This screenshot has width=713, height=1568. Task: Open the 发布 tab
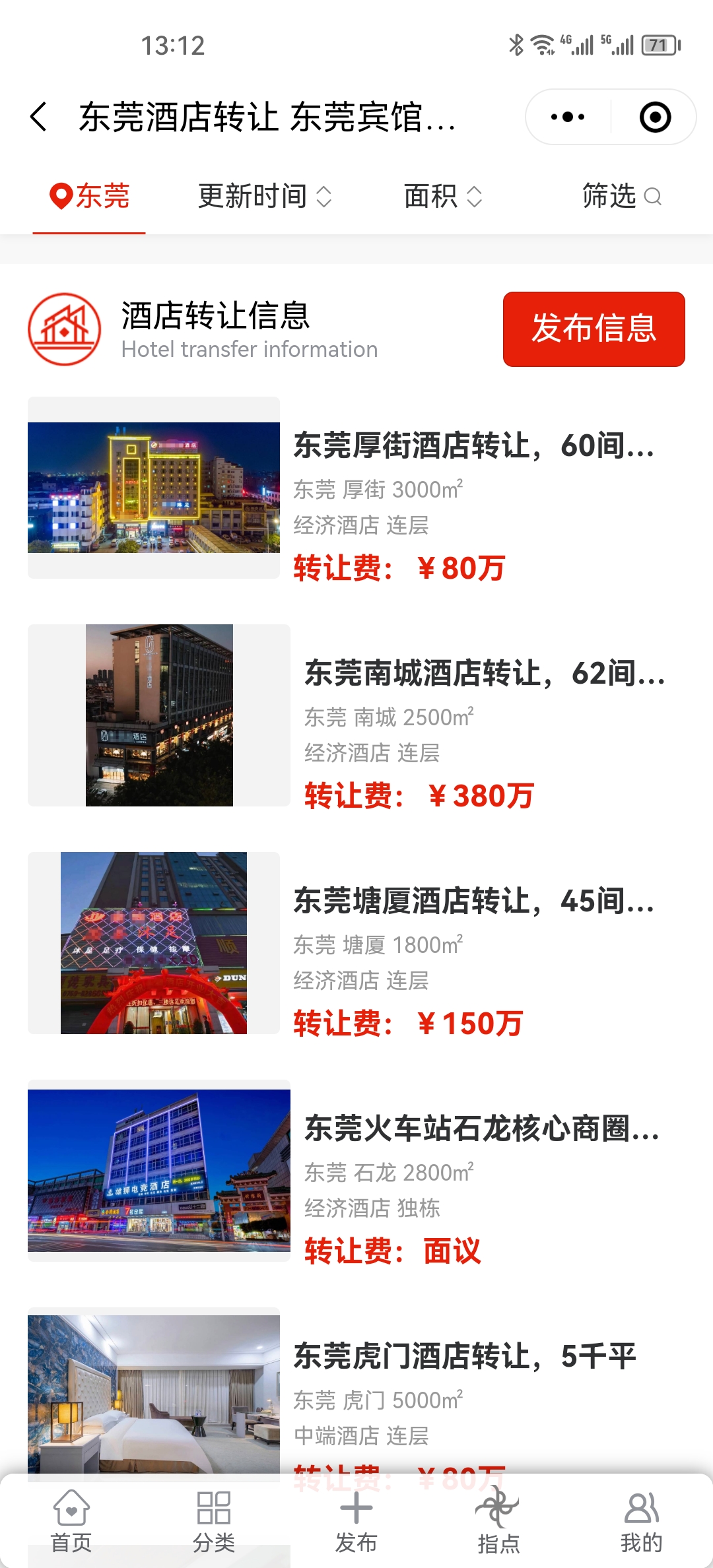tap(356, 1522)
